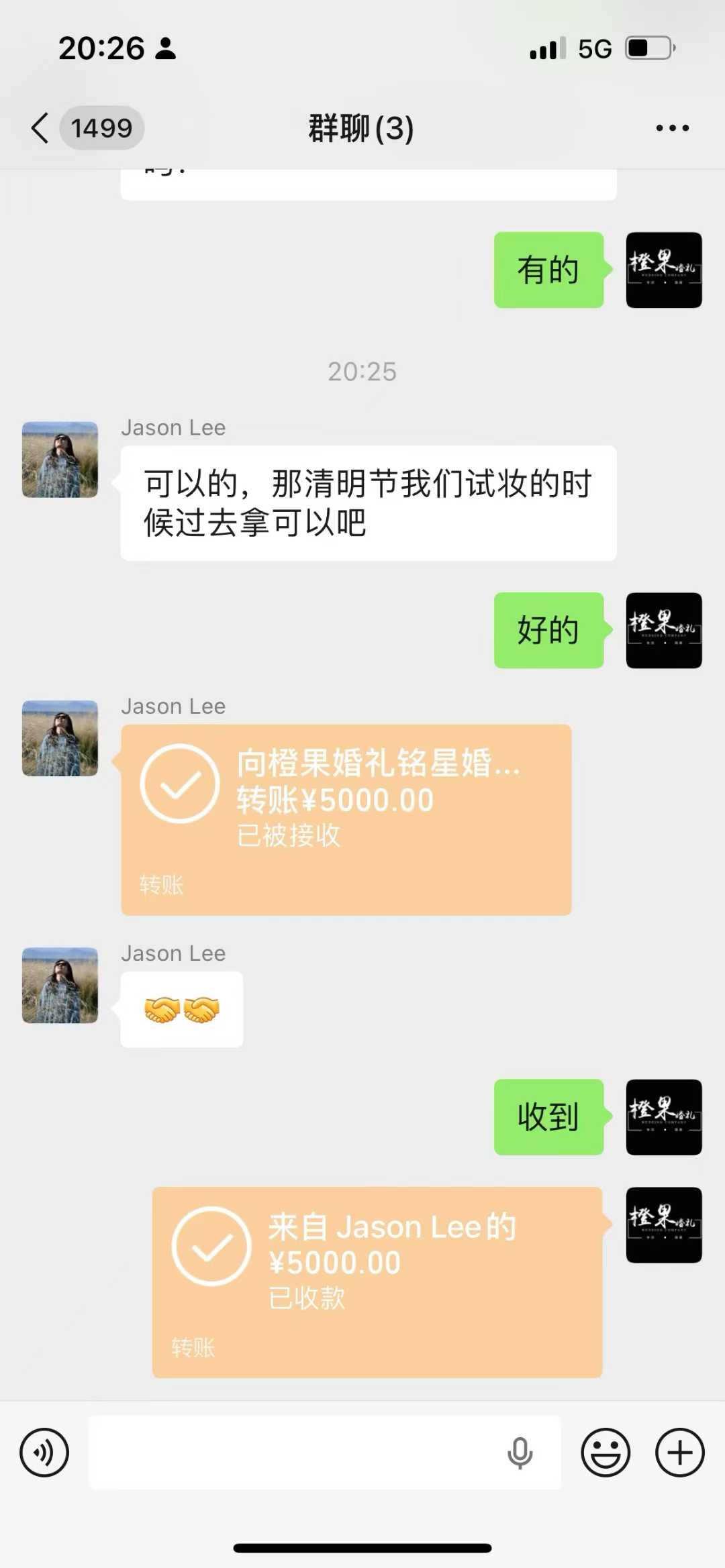This screenshot has height=1568, width=725.
Task: Open Jason Lee's avatar beside the handshake emoji
Action: pyautogui.click(x=60, y=985)
